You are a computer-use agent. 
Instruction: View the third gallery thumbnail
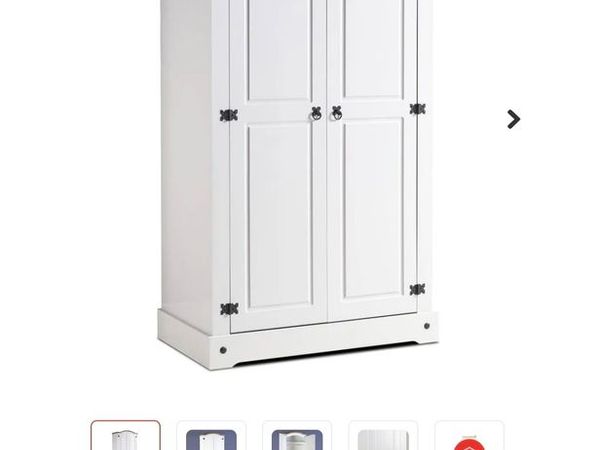tap(297, 437)
